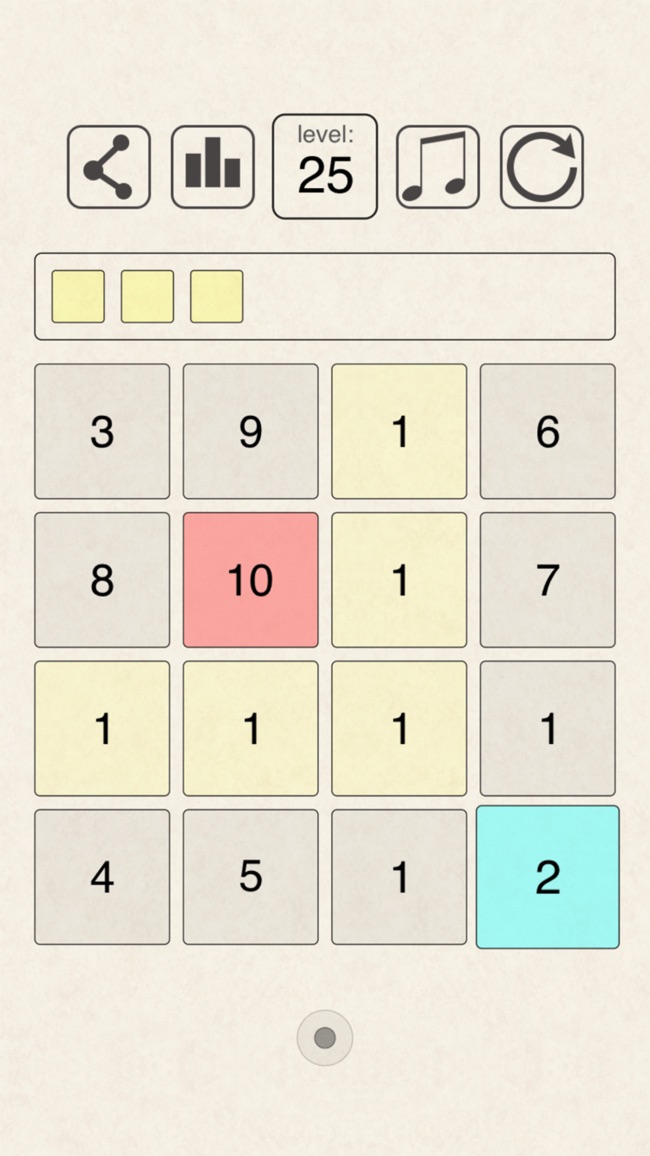Restart the level with the reload icon
This screenshot has height=1156, width=650.
tap(542, 167)
